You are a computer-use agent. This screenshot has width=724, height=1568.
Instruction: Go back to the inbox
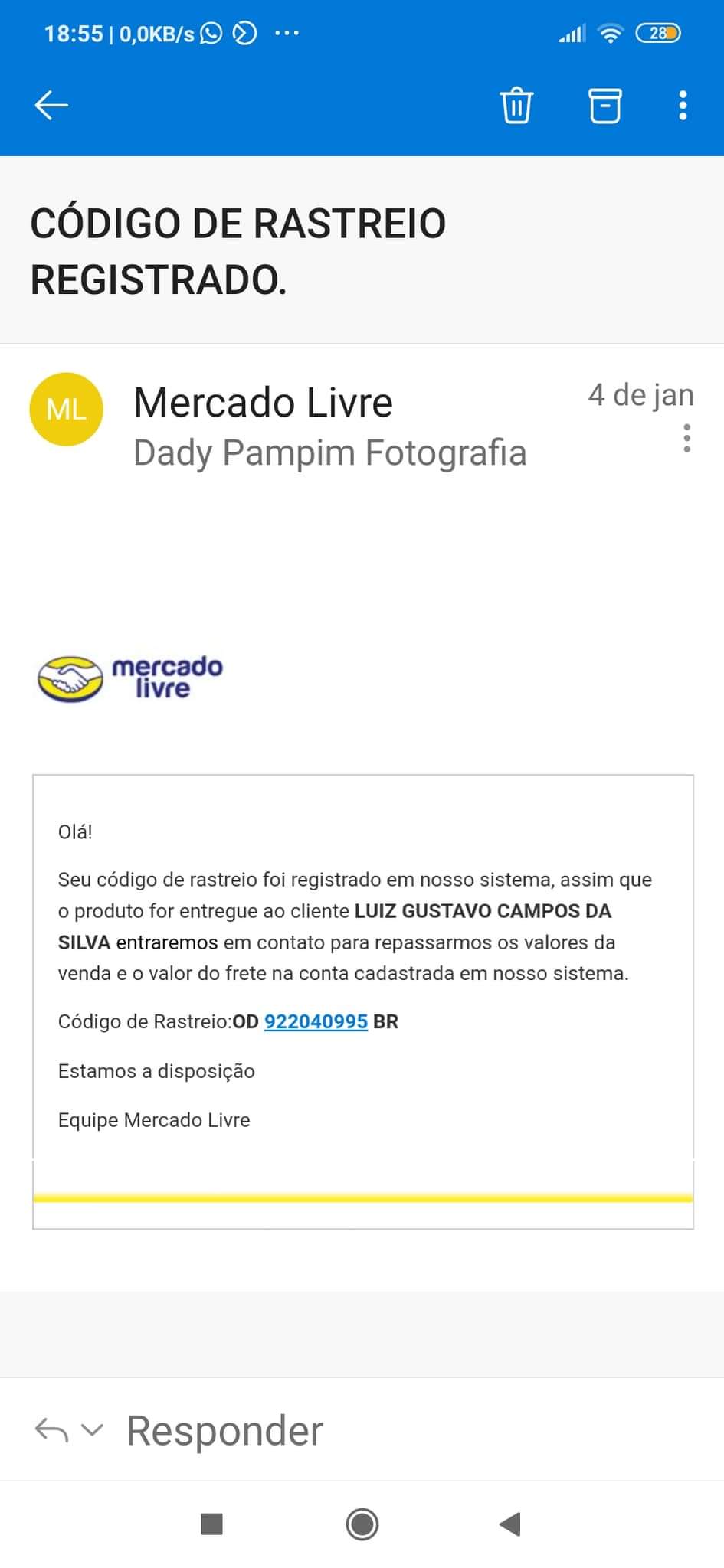(x=51, y=106)
